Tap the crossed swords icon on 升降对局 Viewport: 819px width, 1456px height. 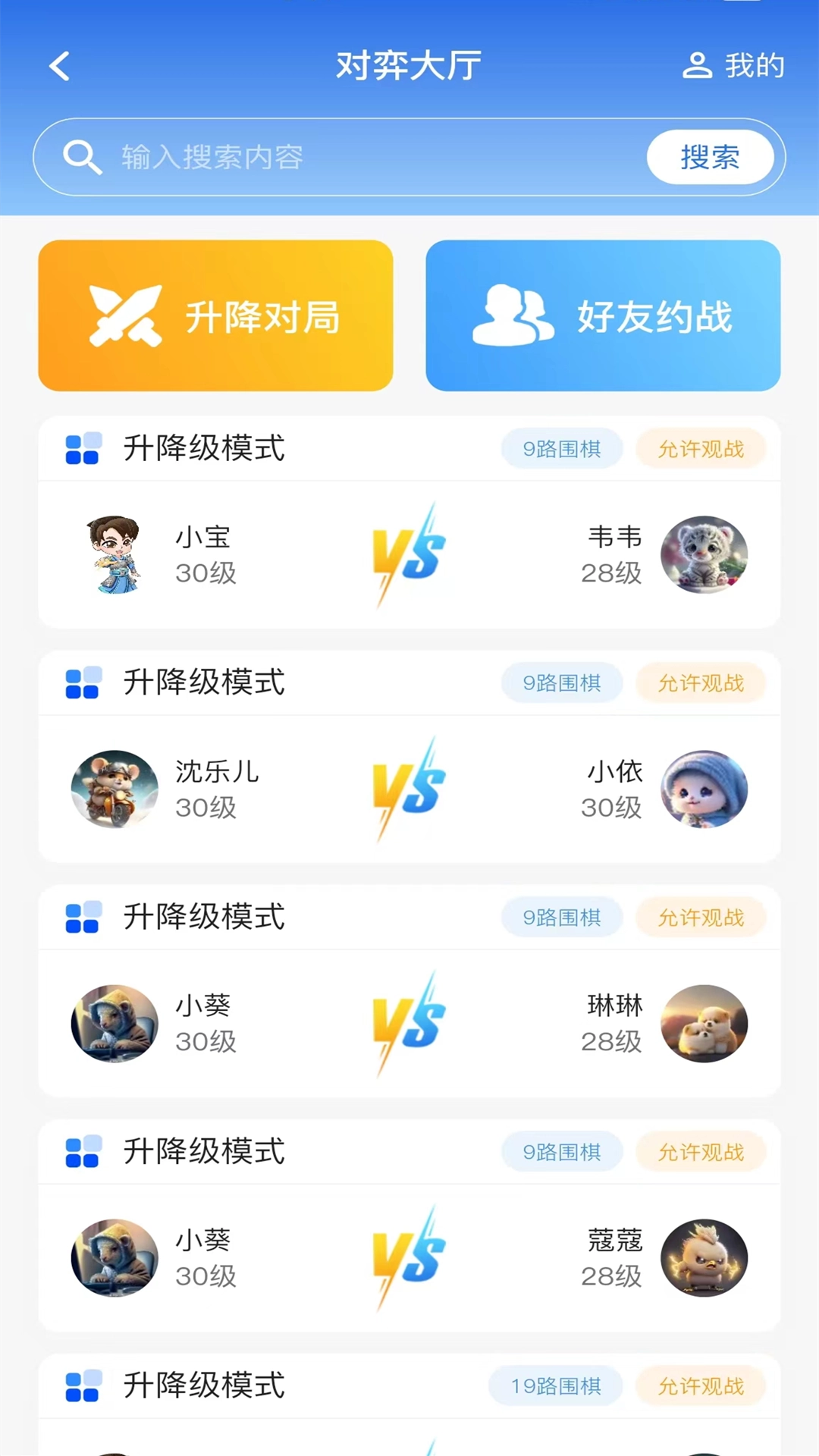click(126, 315)
